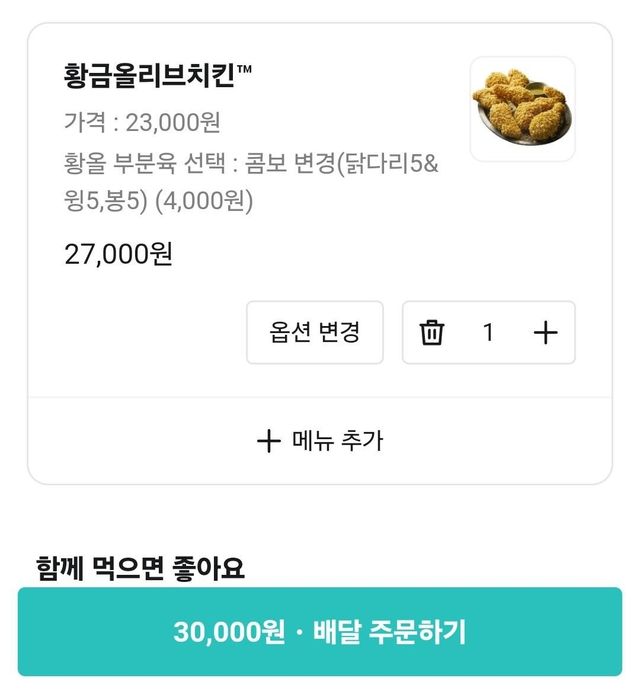640x694 pixels.
Task: Open the 황금올리브치킨 product image
Action: pos(522,109)
